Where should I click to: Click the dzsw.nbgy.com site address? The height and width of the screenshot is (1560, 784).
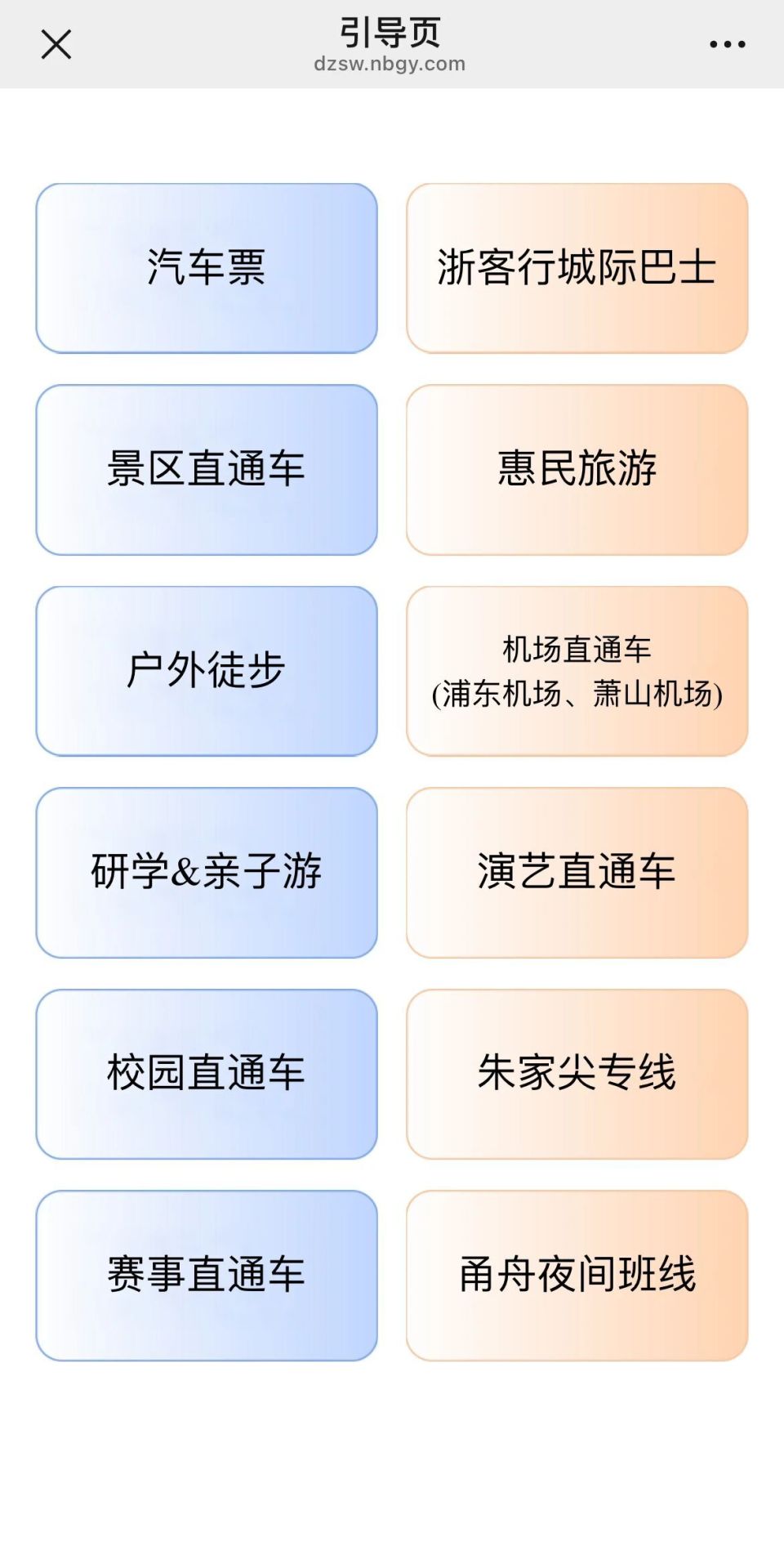point(391,64)
